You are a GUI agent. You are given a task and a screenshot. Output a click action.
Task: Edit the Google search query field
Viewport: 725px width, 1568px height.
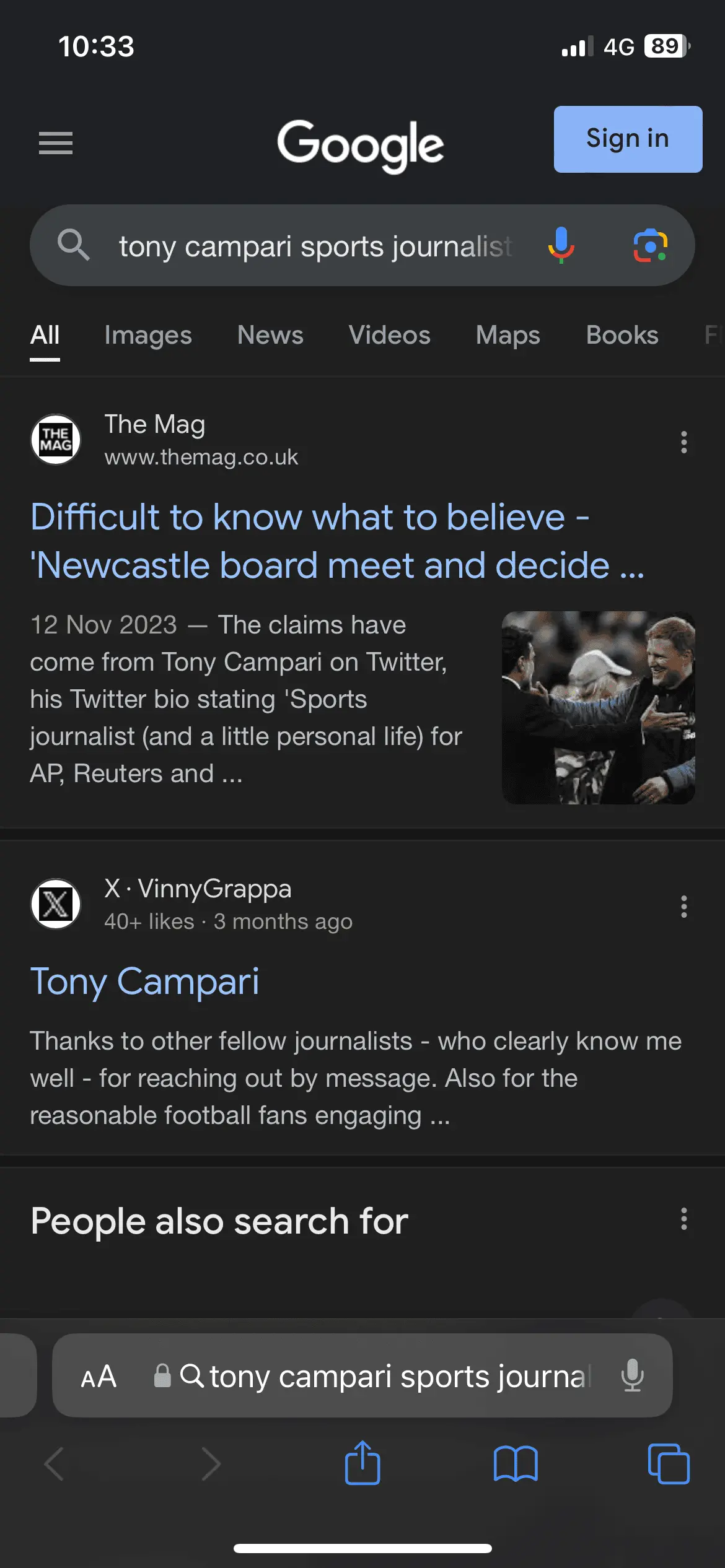[315, 246]
